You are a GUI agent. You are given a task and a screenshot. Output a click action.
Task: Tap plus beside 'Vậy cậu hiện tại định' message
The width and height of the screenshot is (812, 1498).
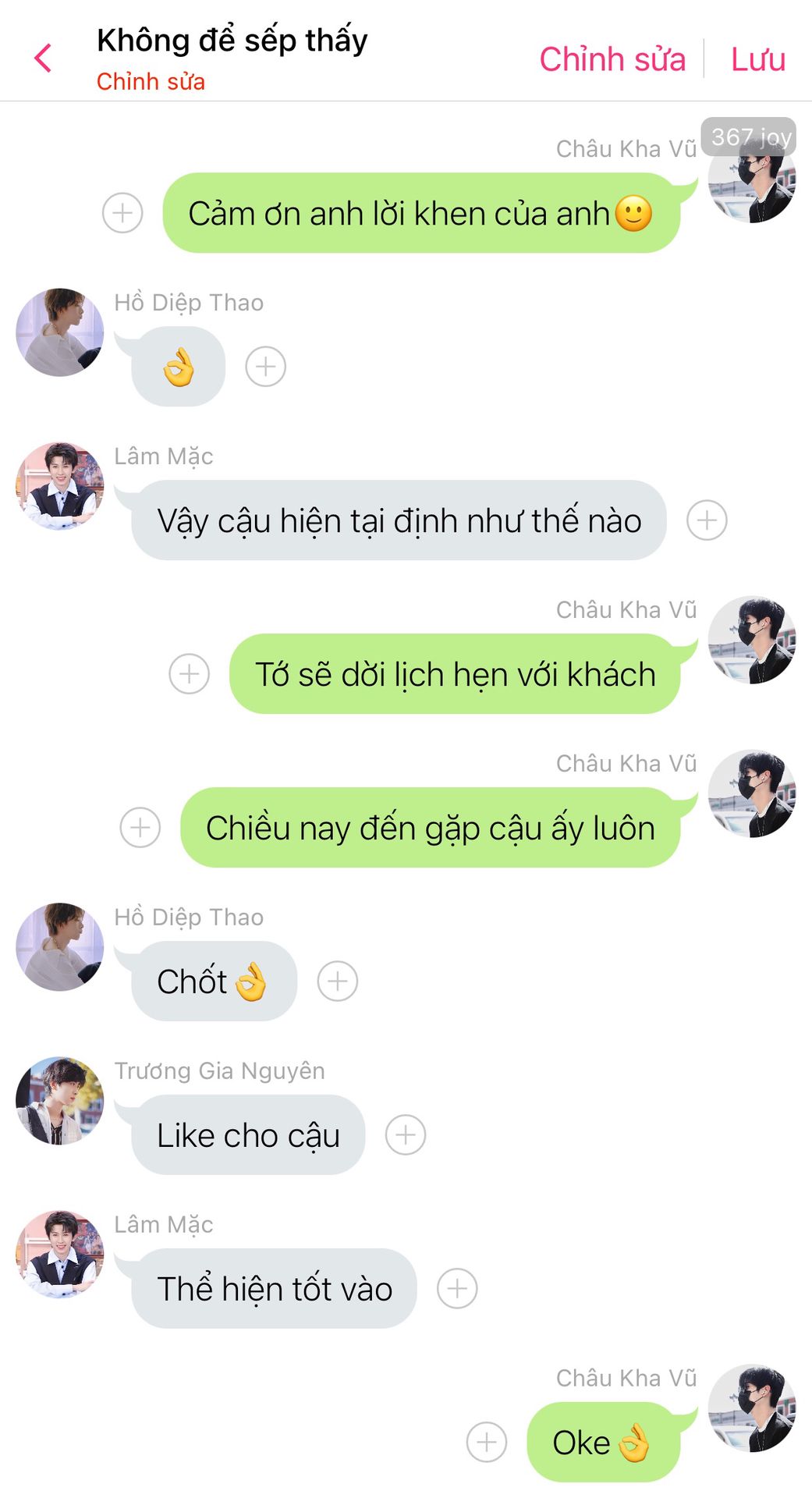coord(707,520)
